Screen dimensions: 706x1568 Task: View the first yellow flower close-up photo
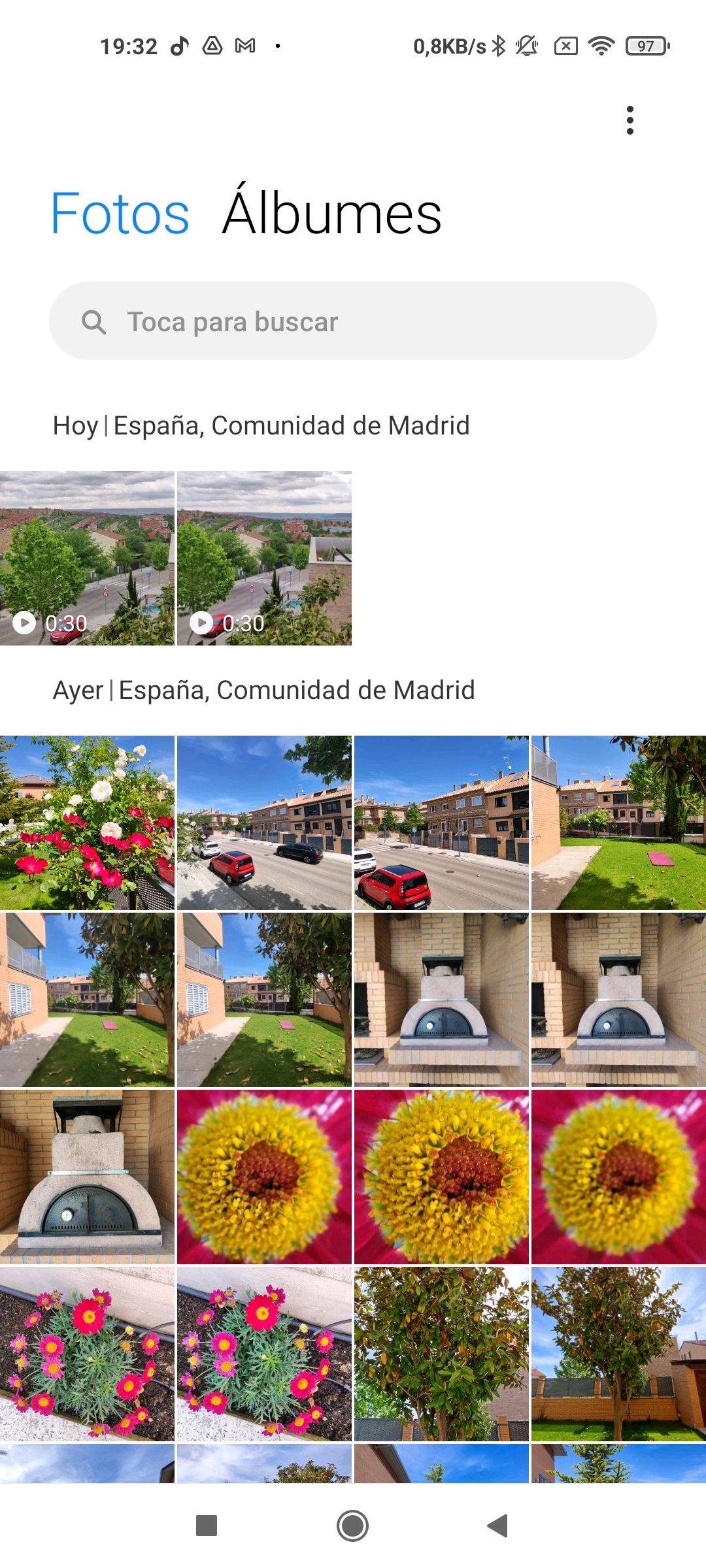(x=264, y=1177)
